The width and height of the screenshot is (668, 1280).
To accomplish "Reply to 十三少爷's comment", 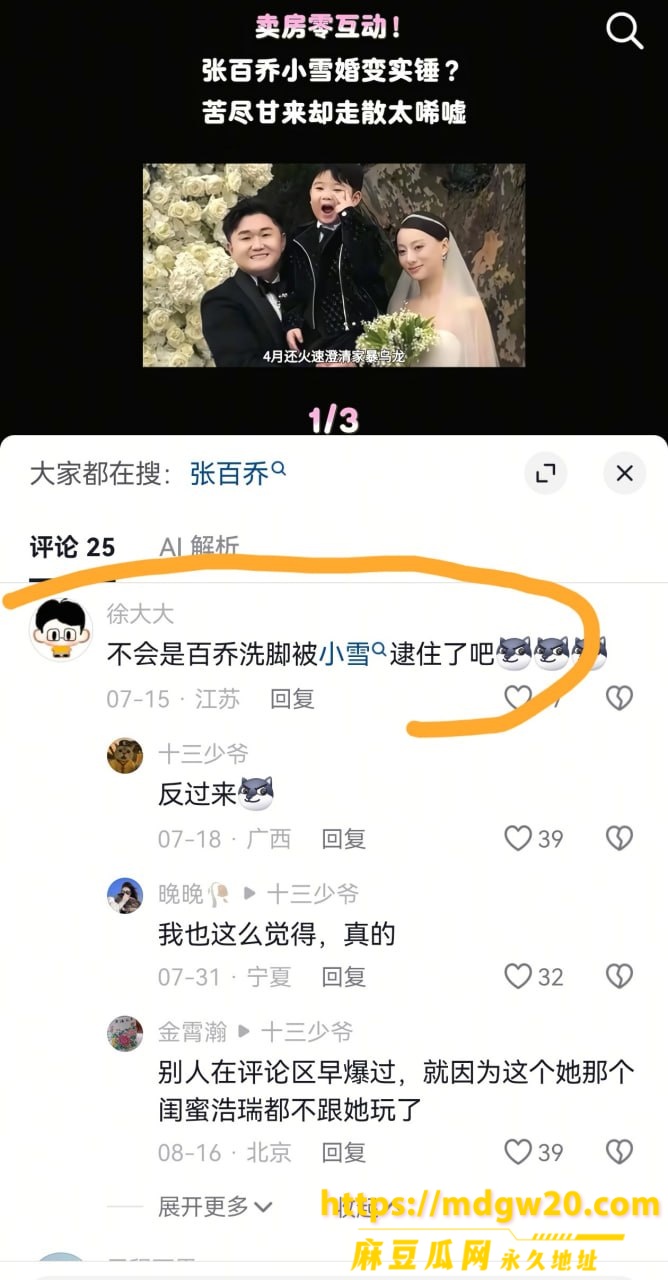I will 343,839.
